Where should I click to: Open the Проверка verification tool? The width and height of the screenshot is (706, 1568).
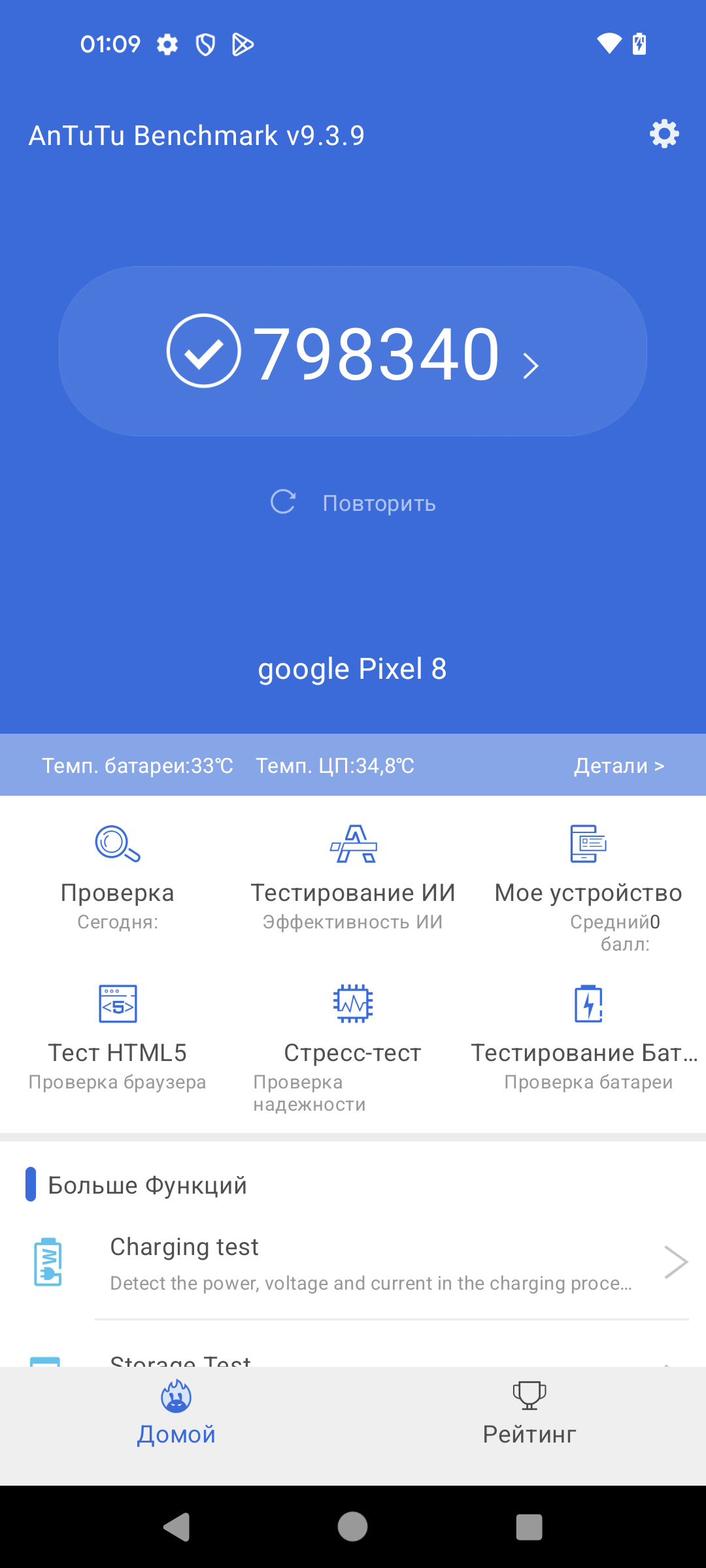click(118, 875)
